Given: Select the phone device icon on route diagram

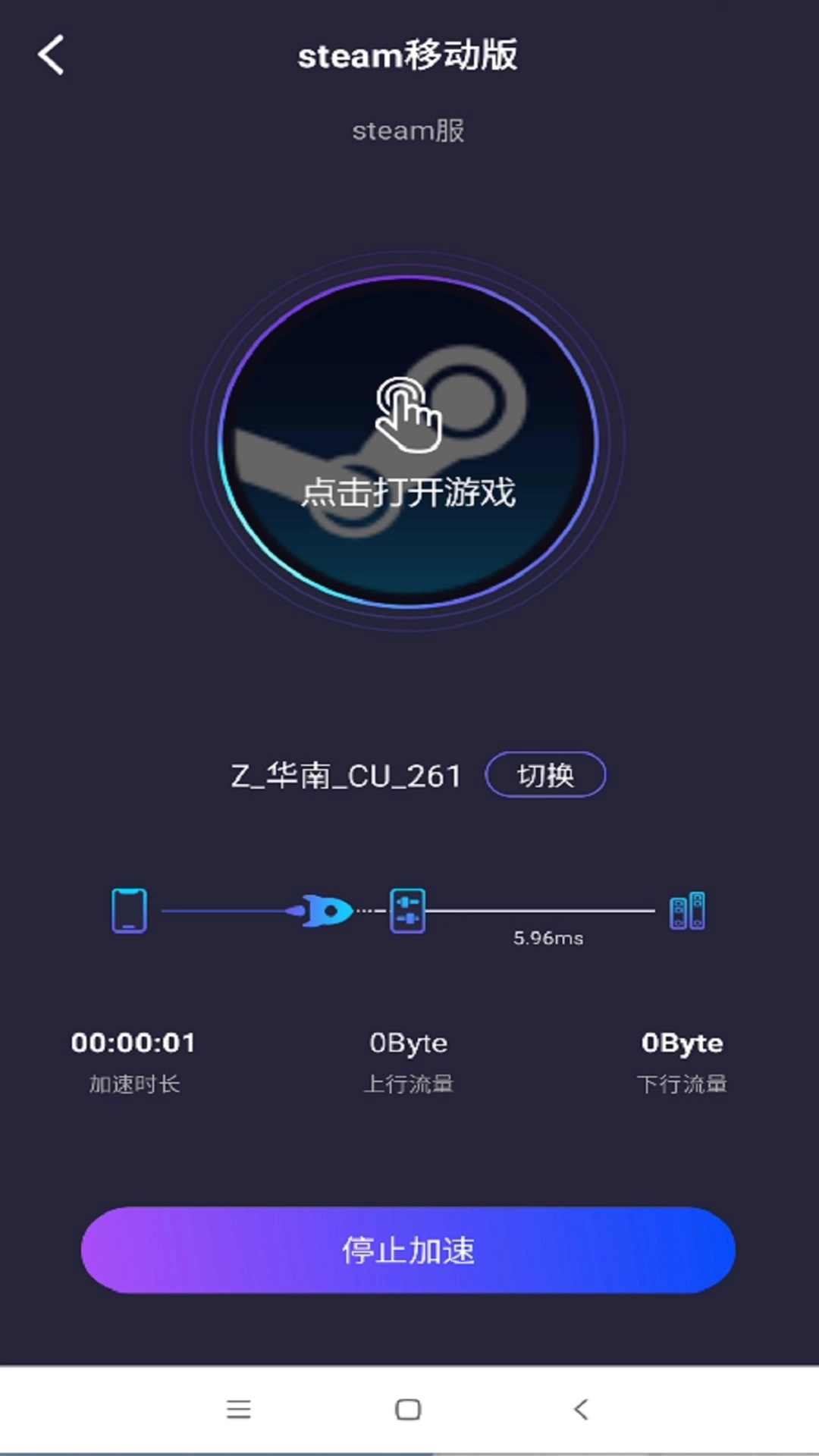Looking at the screenshot, I should click(x=127, y=908).
